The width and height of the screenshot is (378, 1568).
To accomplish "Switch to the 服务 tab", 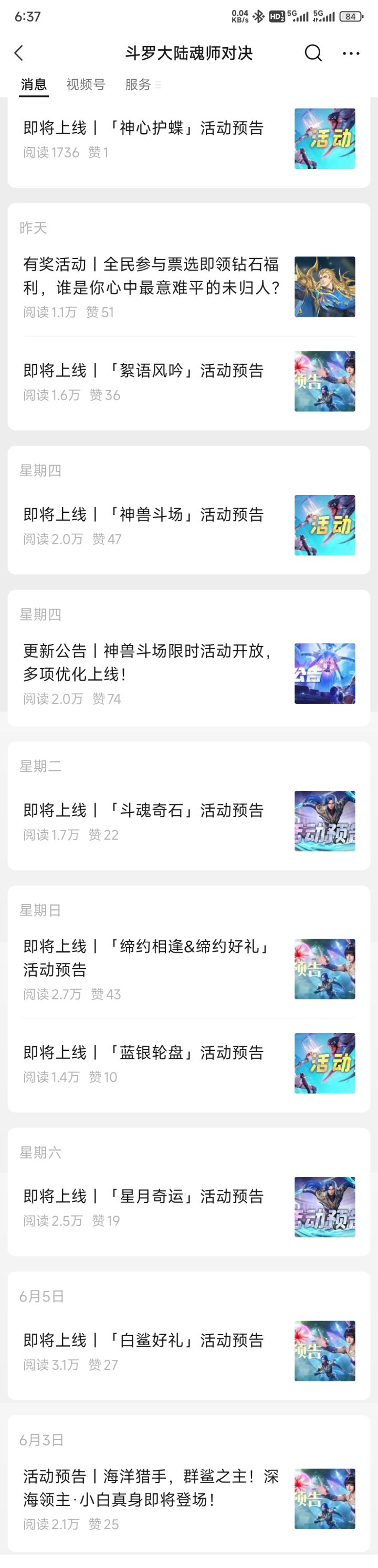I will tap(138, 84).
